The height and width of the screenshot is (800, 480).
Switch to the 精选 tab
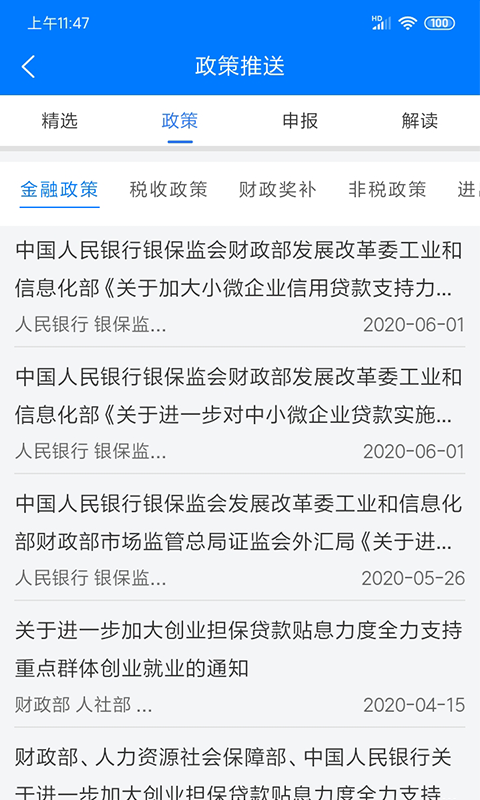tap(60, 121)
